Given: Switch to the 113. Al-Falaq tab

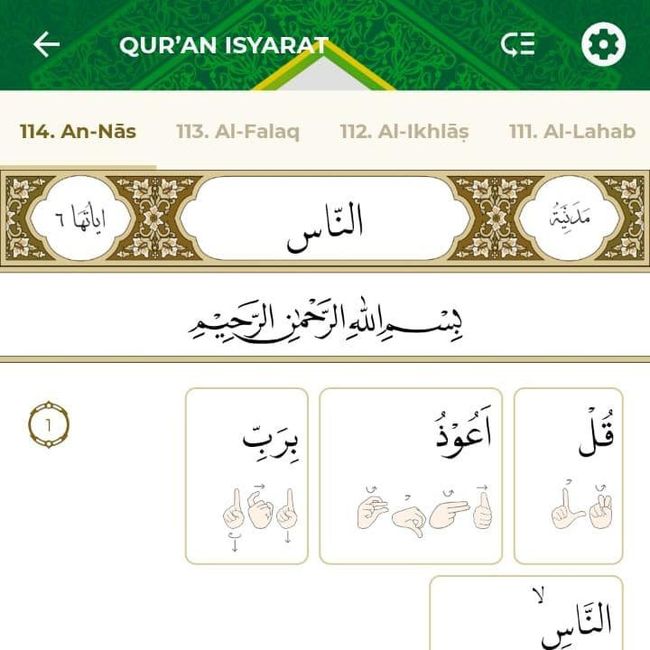Looking at the screenshot, I should [238, 131].
